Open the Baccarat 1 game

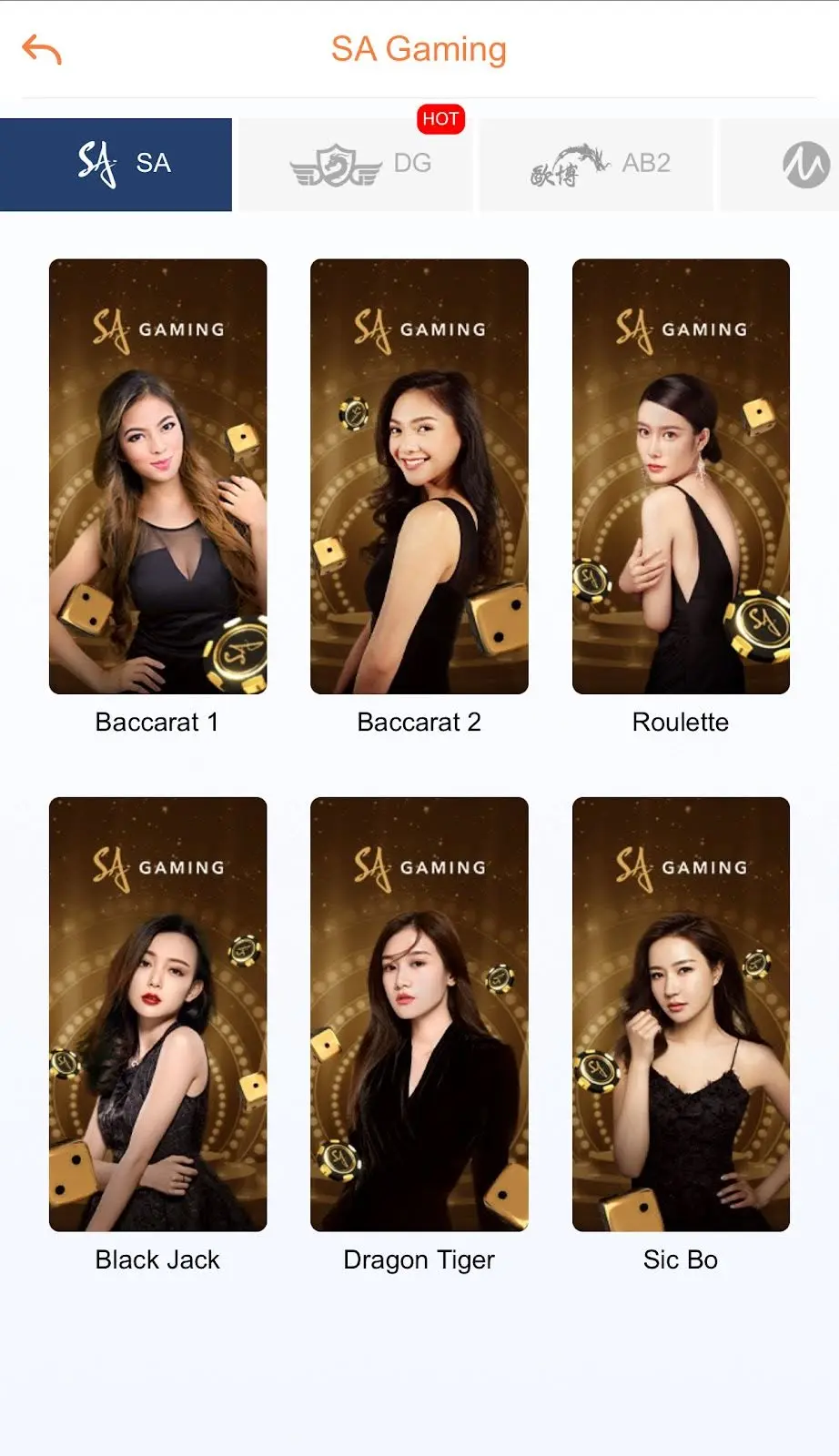(157, 476)
